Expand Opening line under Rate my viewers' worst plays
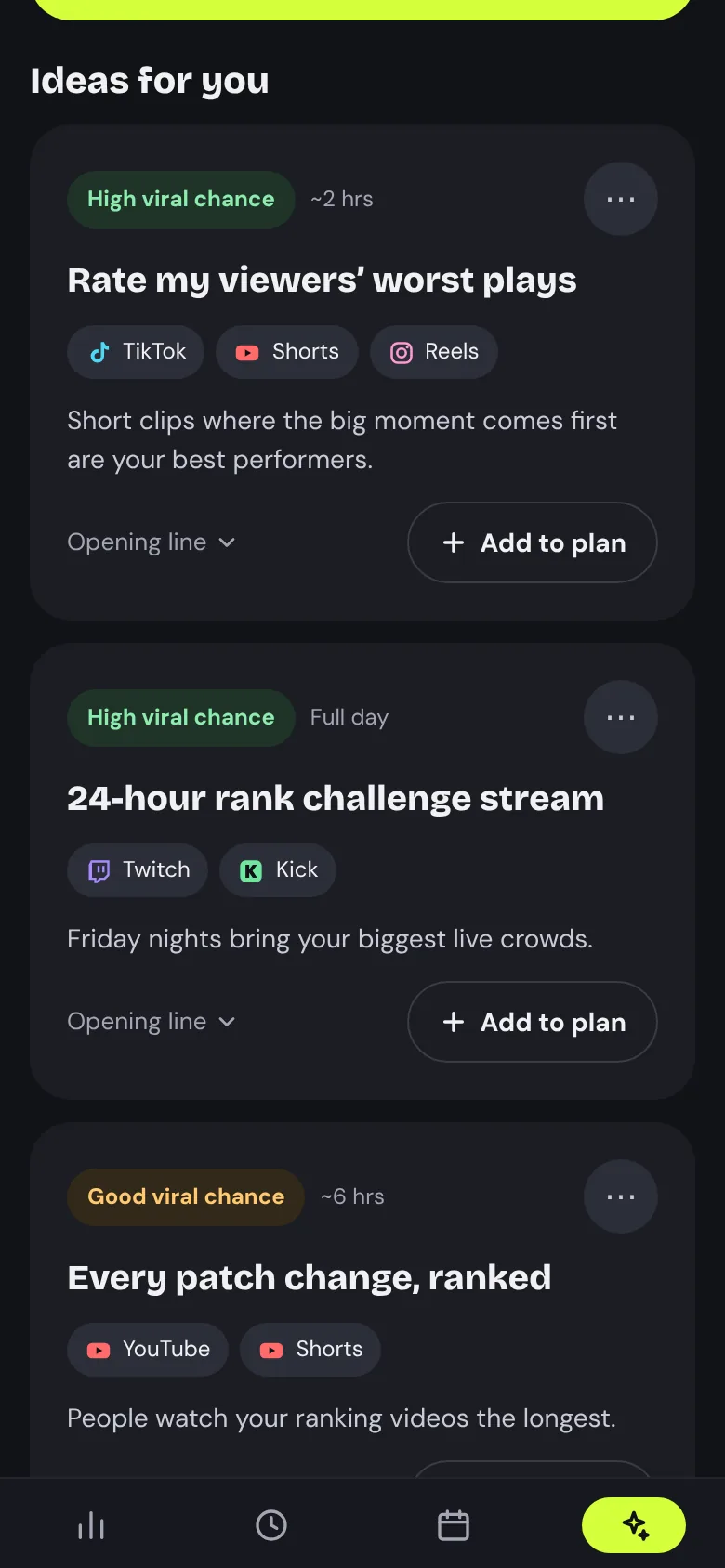This screenshot has width=725, height=1568. 152,542
